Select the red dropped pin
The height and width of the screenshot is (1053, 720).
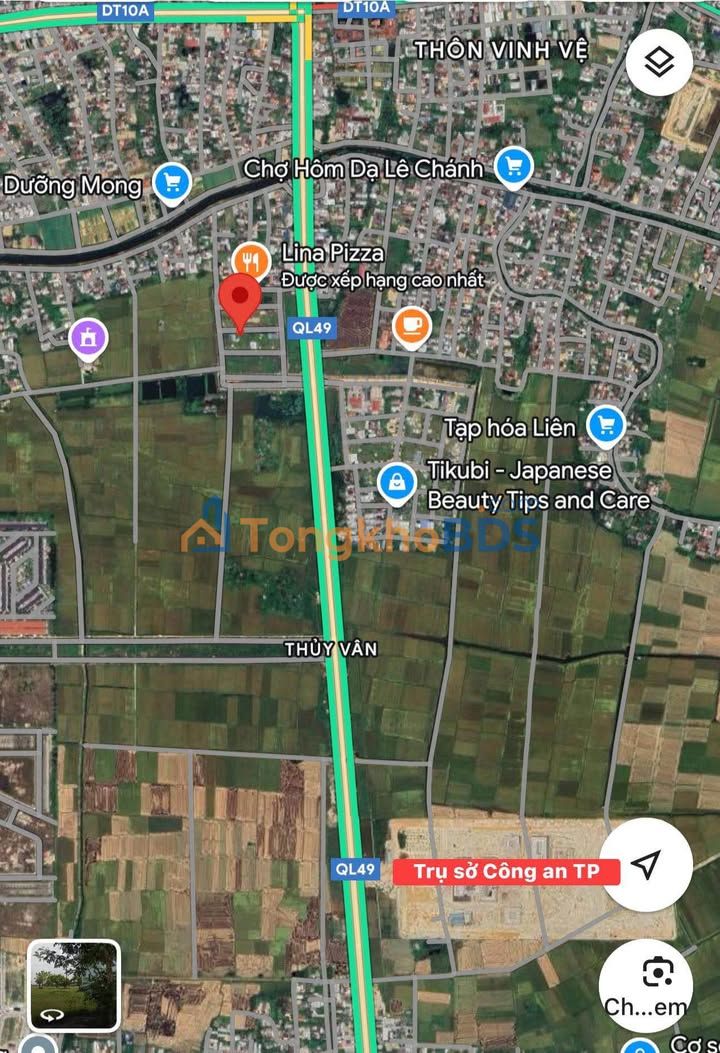(x=240, y=300)
